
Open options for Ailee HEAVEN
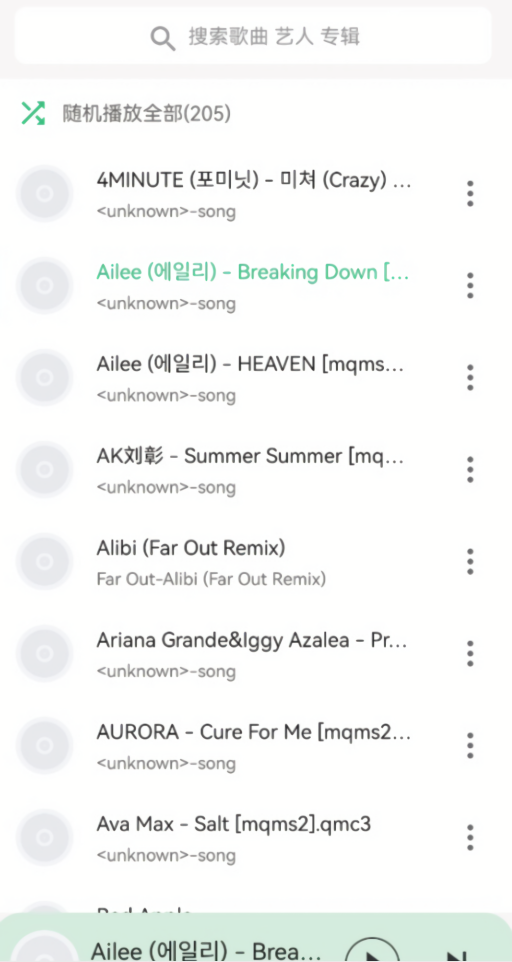(470, 378)
